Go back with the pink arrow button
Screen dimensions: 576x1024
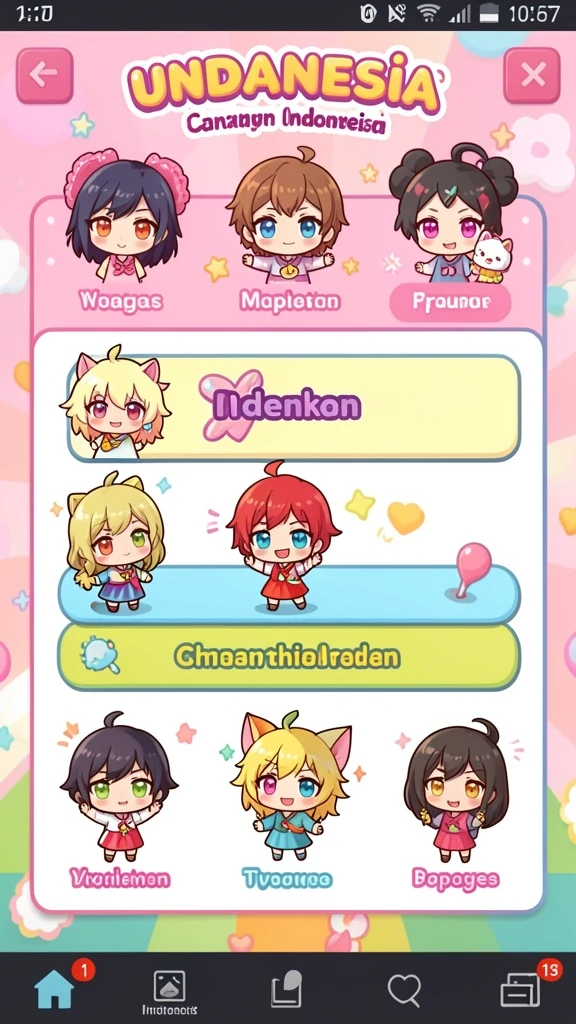click(44, 76)
